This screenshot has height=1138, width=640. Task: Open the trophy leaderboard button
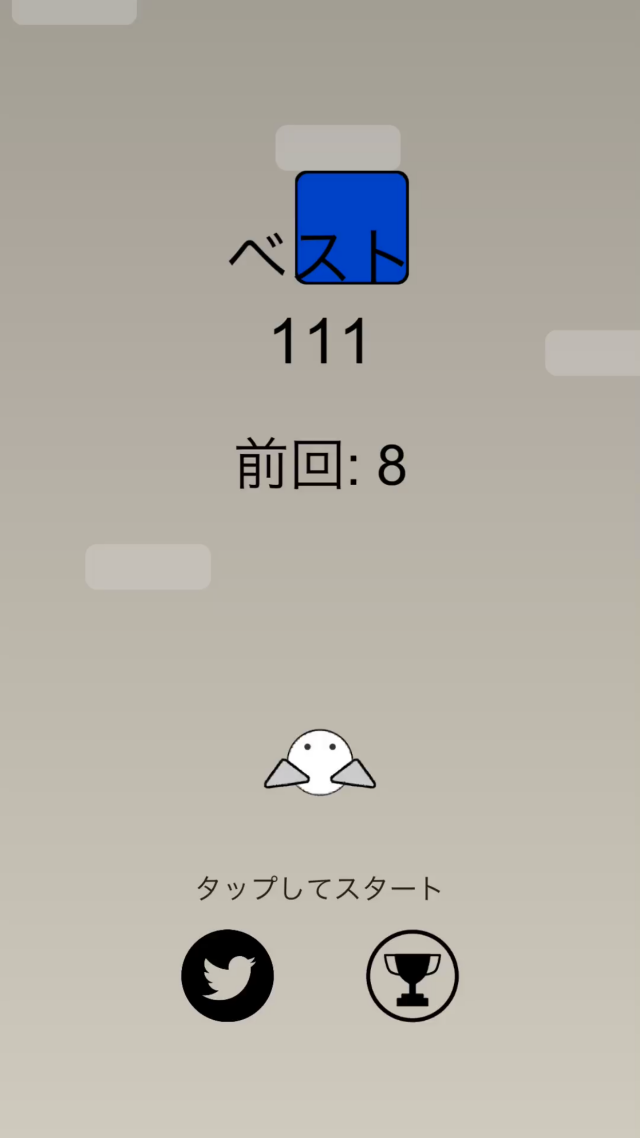tap(412, 975)
